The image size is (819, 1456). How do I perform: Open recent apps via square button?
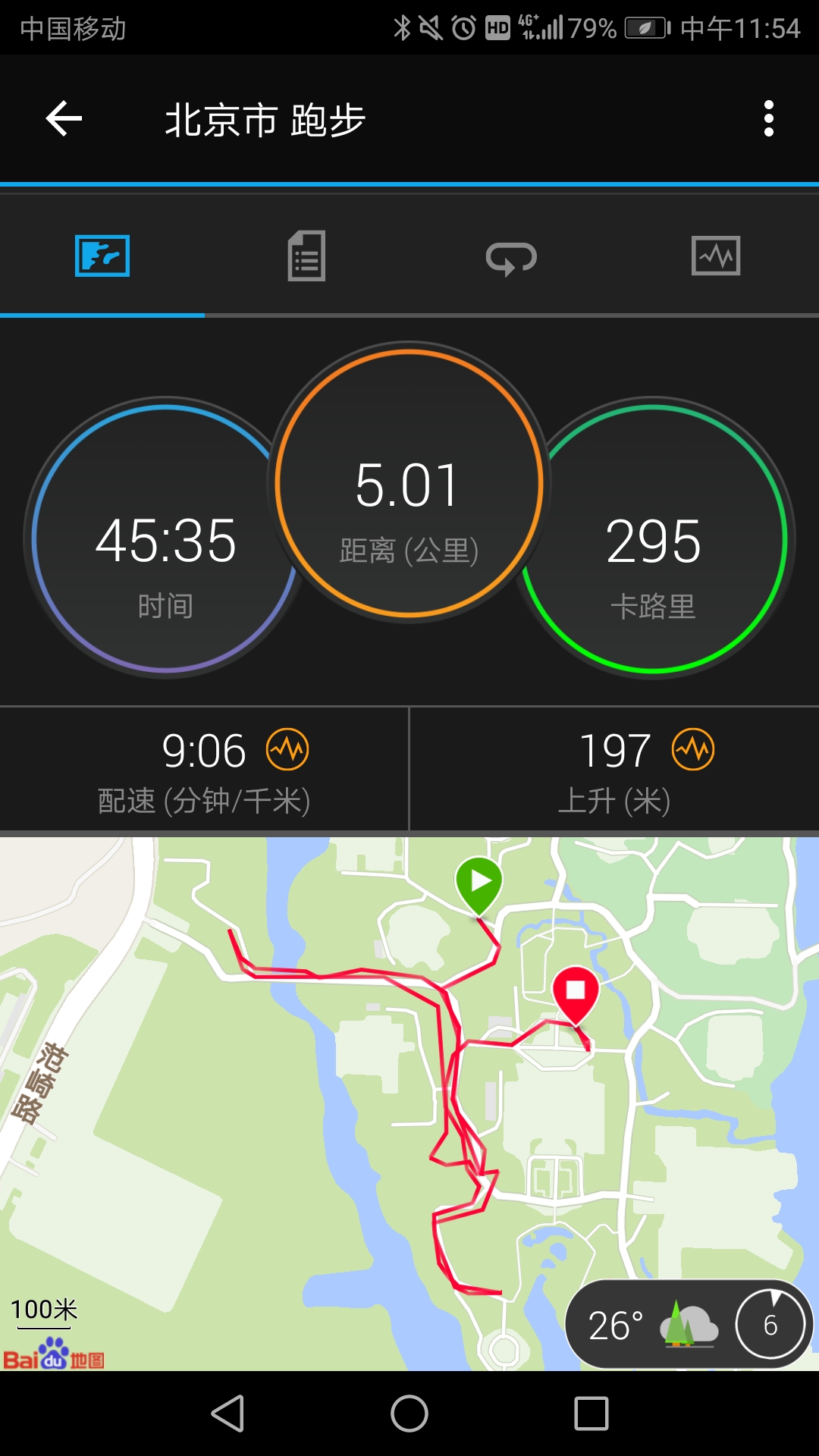tap(591, 1414)
